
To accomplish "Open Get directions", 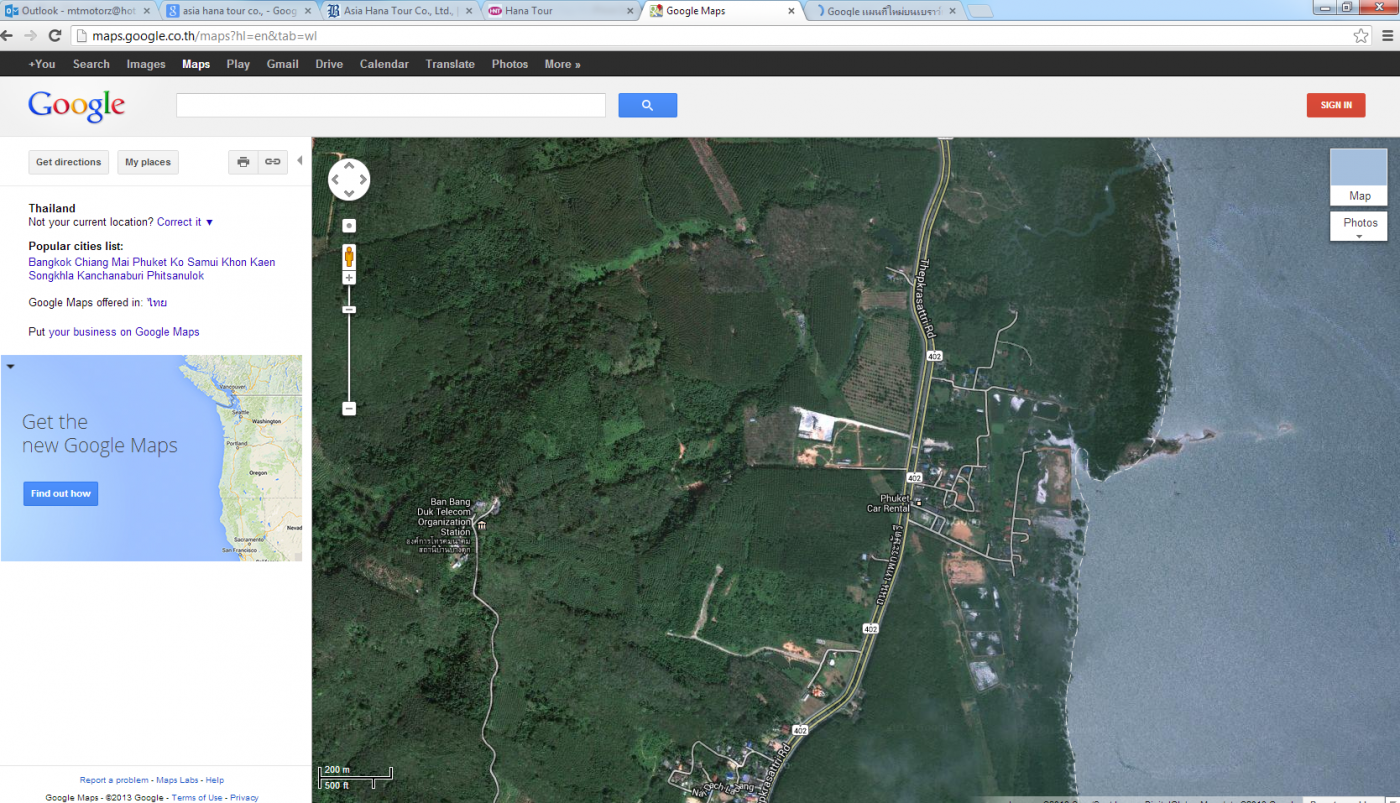I will point(68,162).
